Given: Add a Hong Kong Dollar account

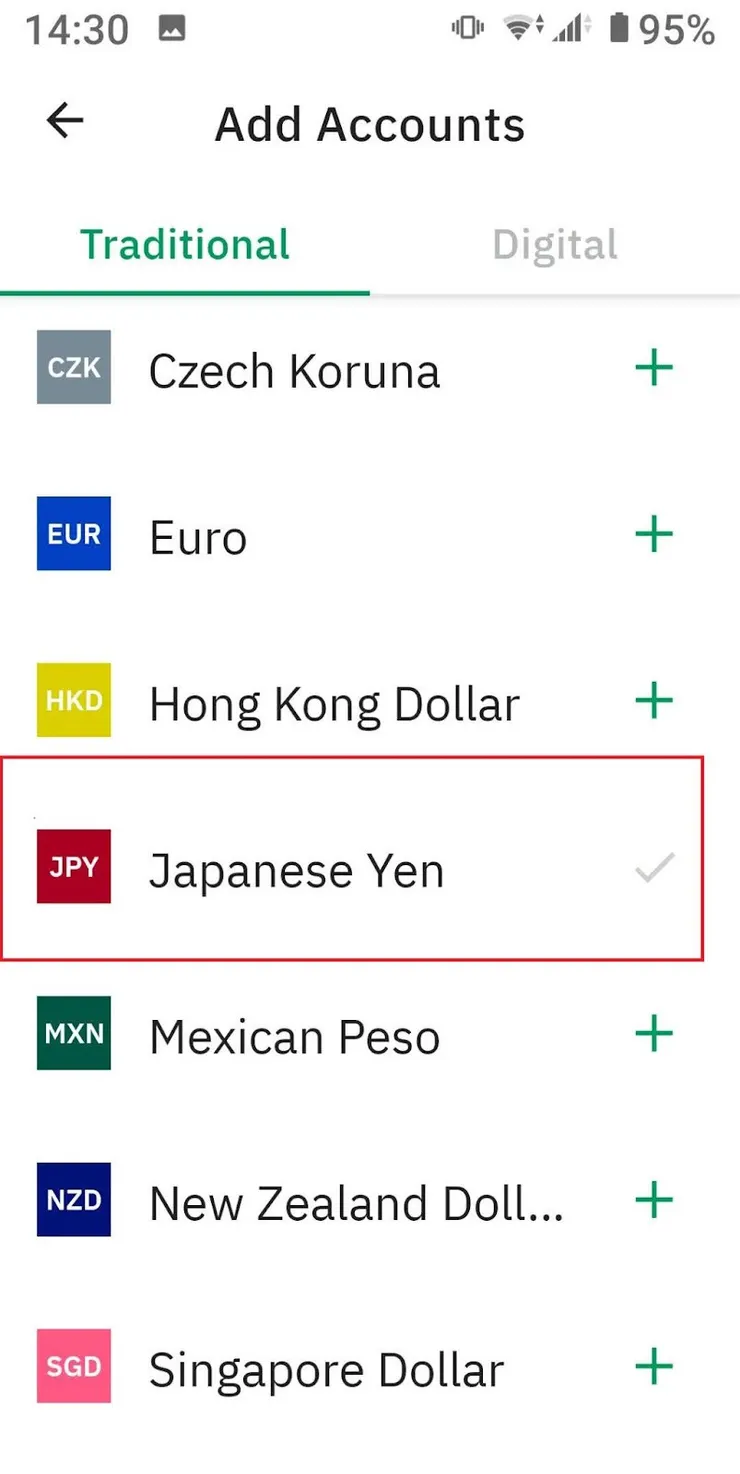Looking at the screenshot, I should [654, 701].
